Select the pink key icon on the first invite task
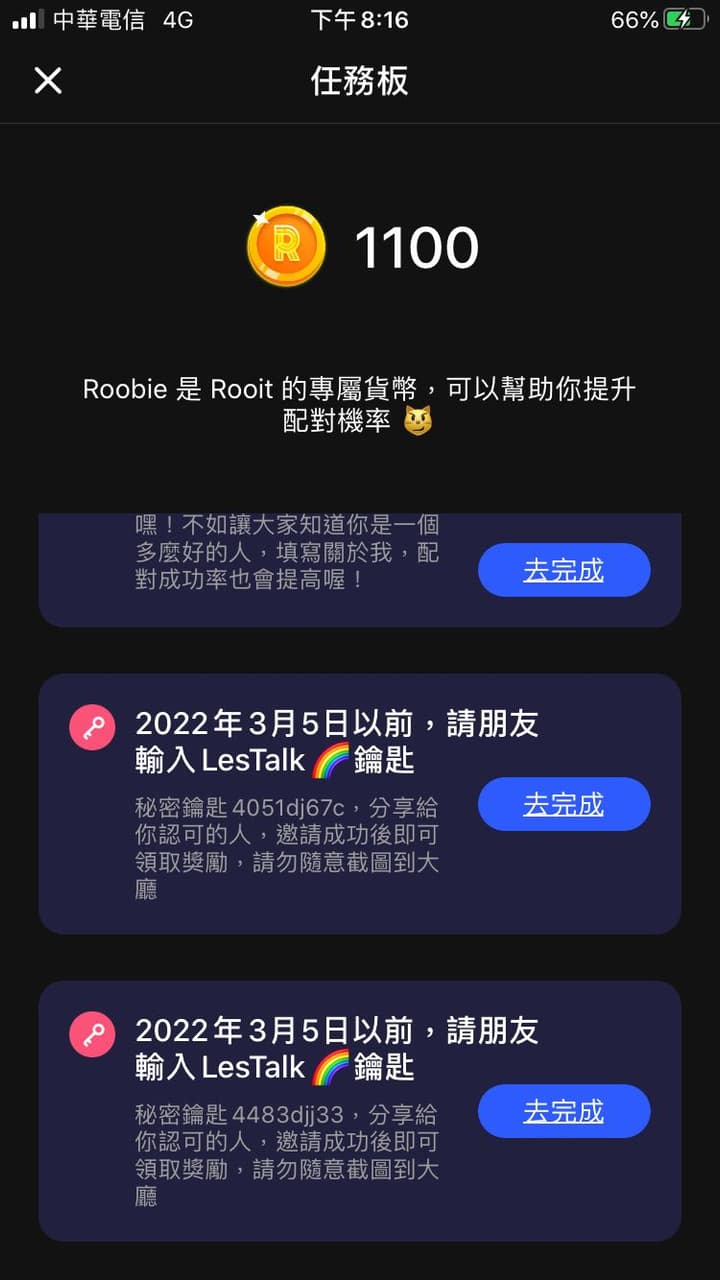Viewport: 720px width, 1280px height. pos(92,727)
